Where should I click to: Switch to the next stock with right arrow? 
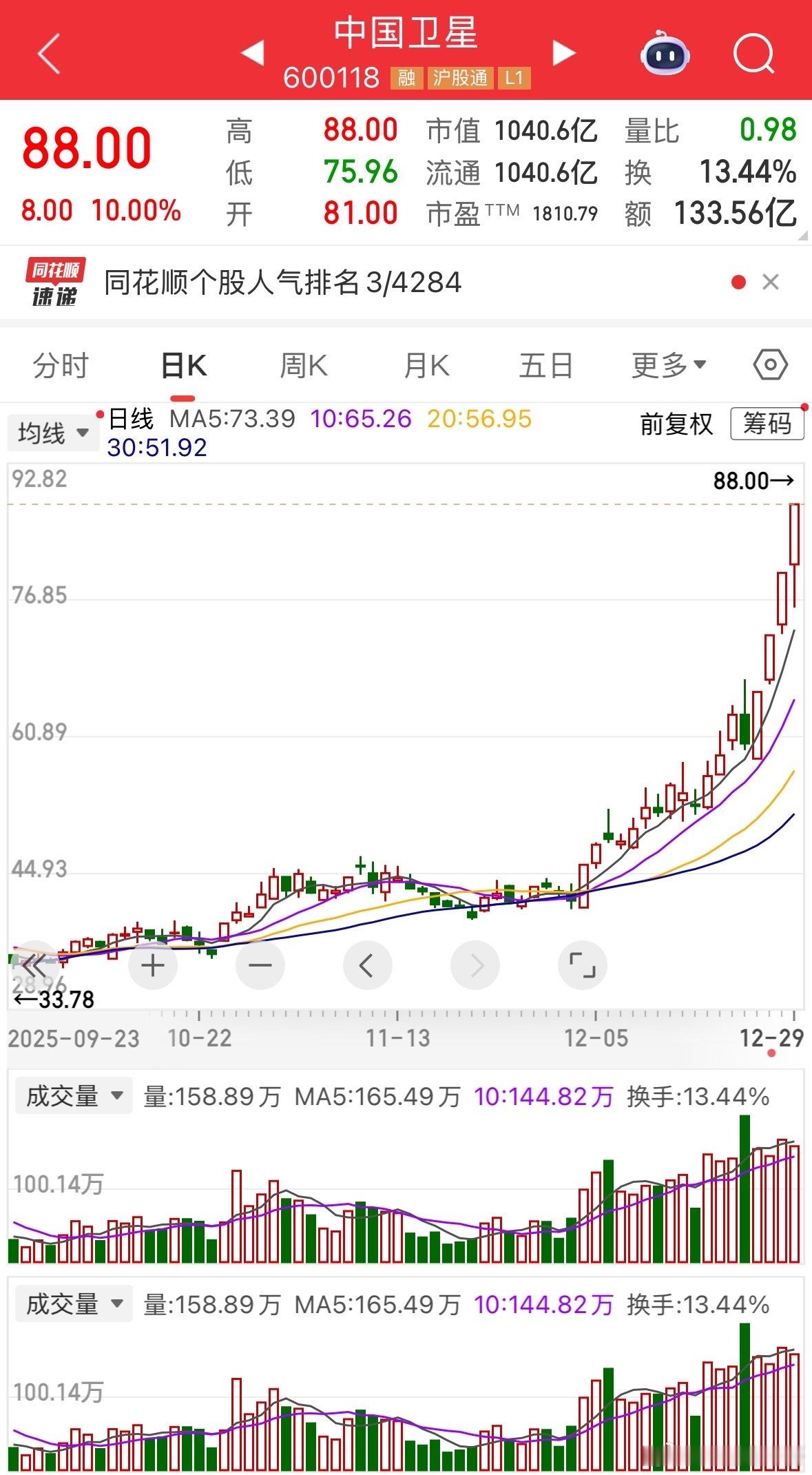(563, 53)
